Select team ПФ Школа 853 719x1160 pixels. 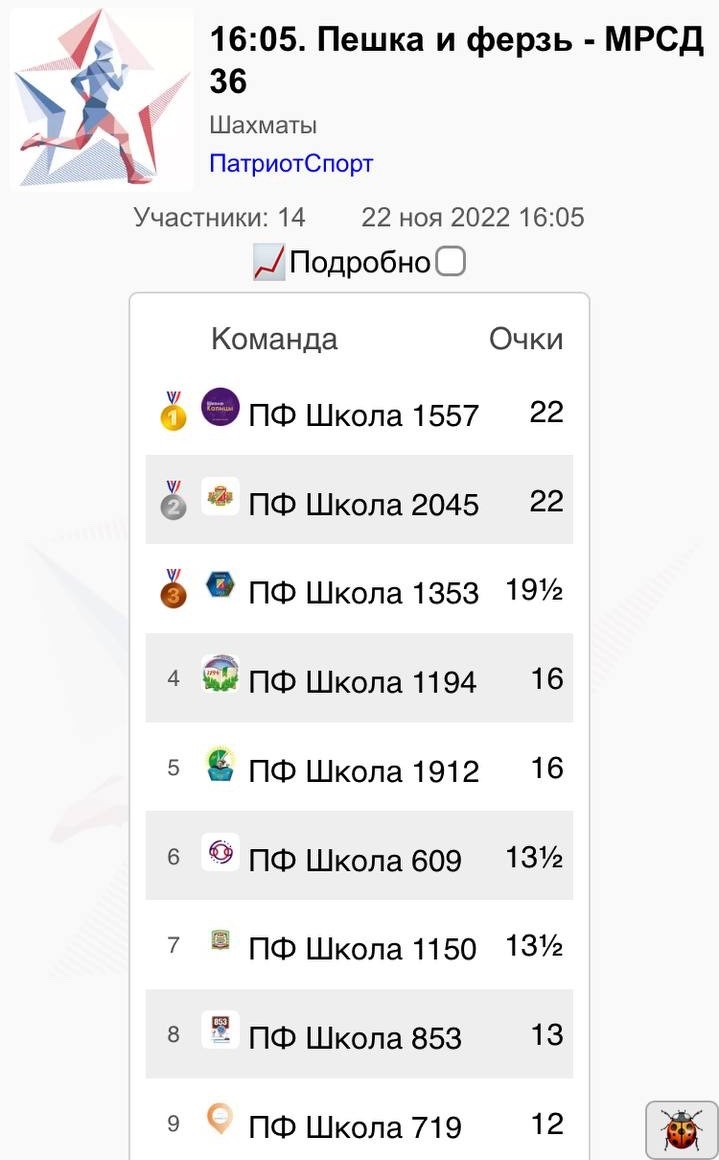coord(355,1038)
